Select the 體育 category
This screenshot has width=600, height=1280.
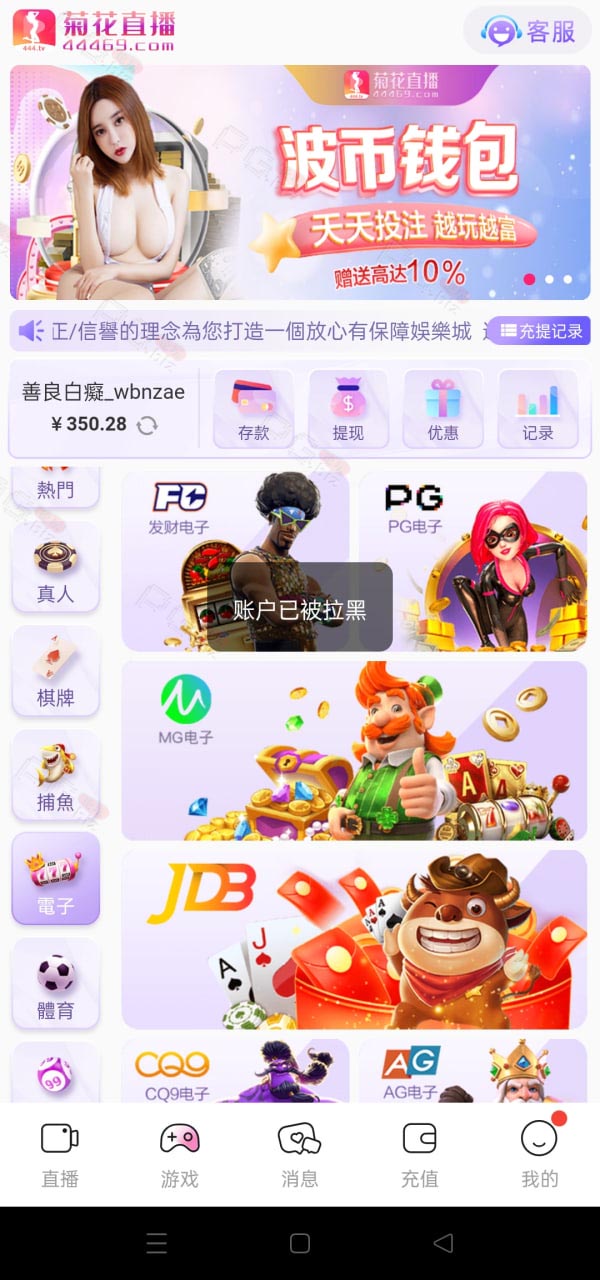point(56,984)
